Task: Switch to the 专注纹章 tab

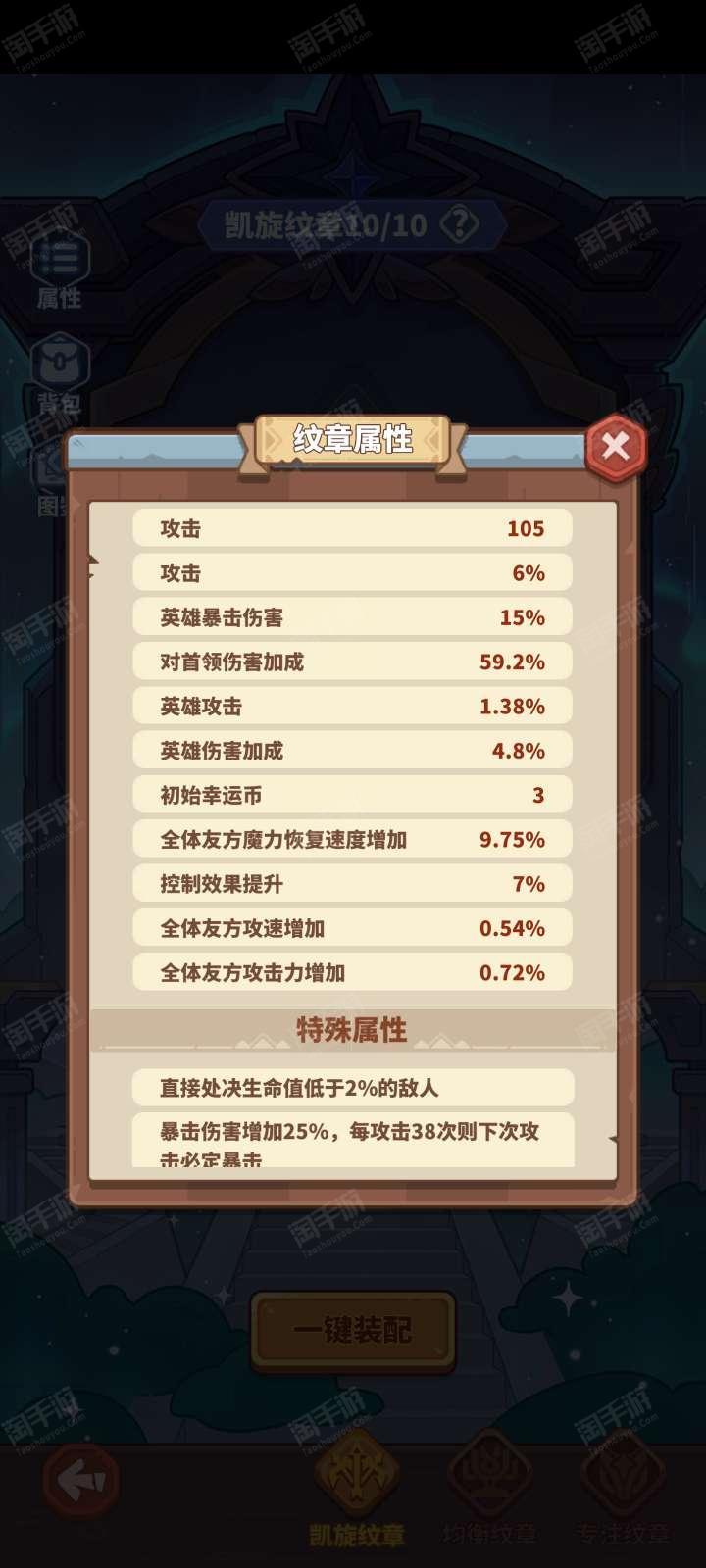Action: click(x=622, y=1490)
